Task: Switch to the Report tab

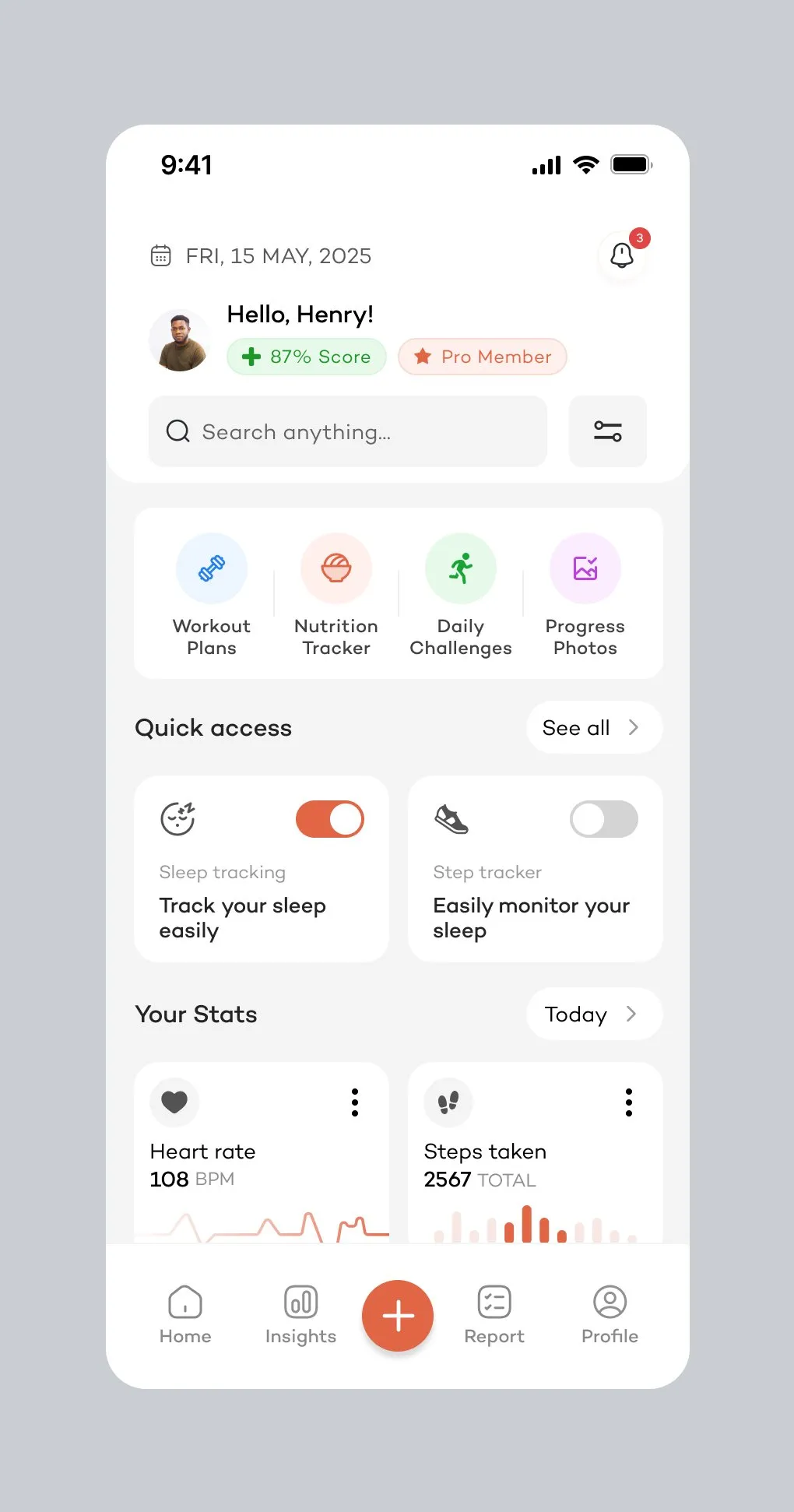Action: coord(494,1315)
